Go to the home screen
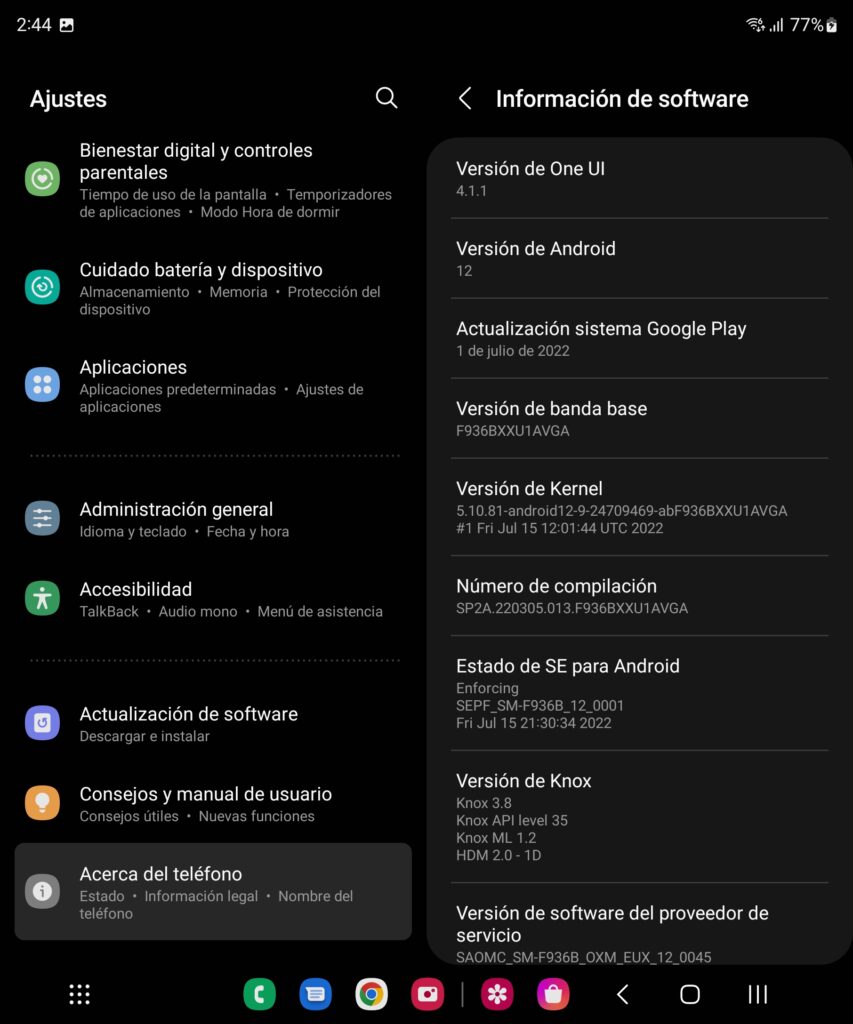 click(690, 994)
